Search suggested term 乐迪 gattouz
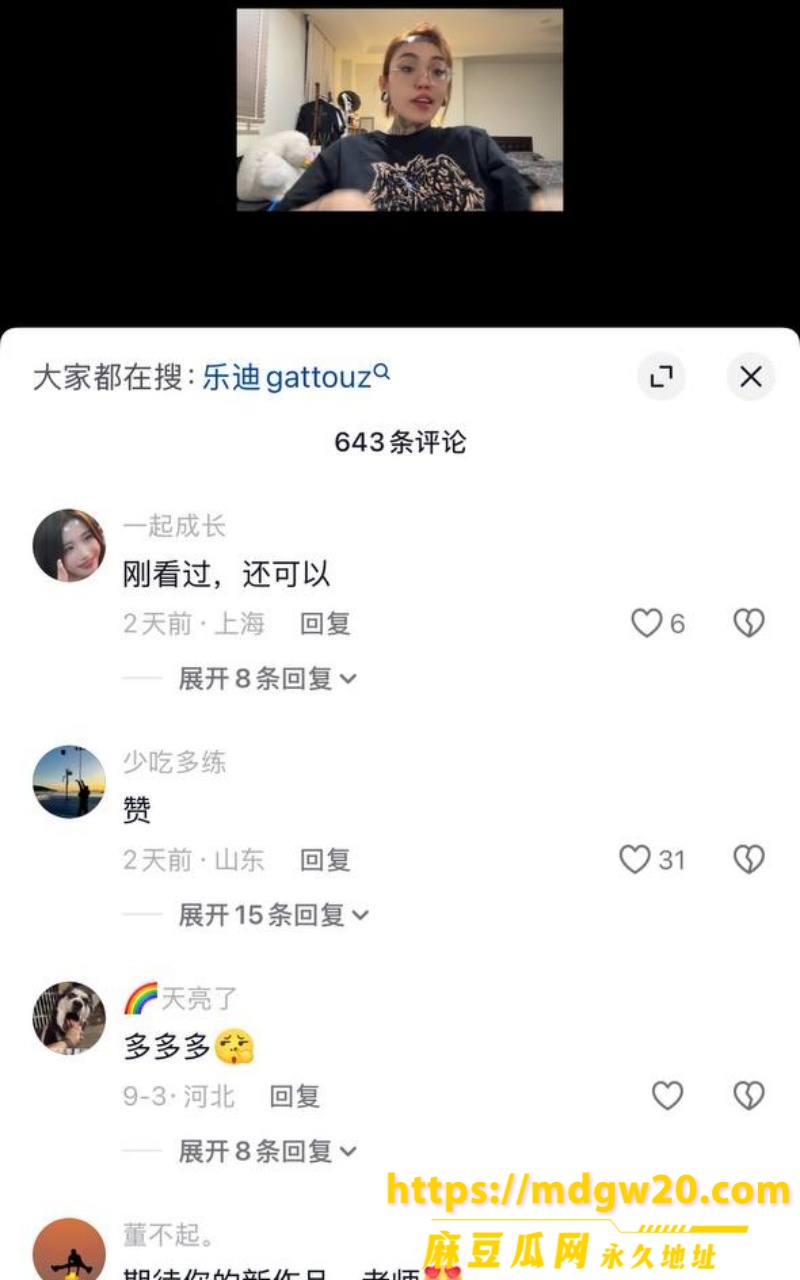The width and height of the screenshot is (800, 1280). 296,377
